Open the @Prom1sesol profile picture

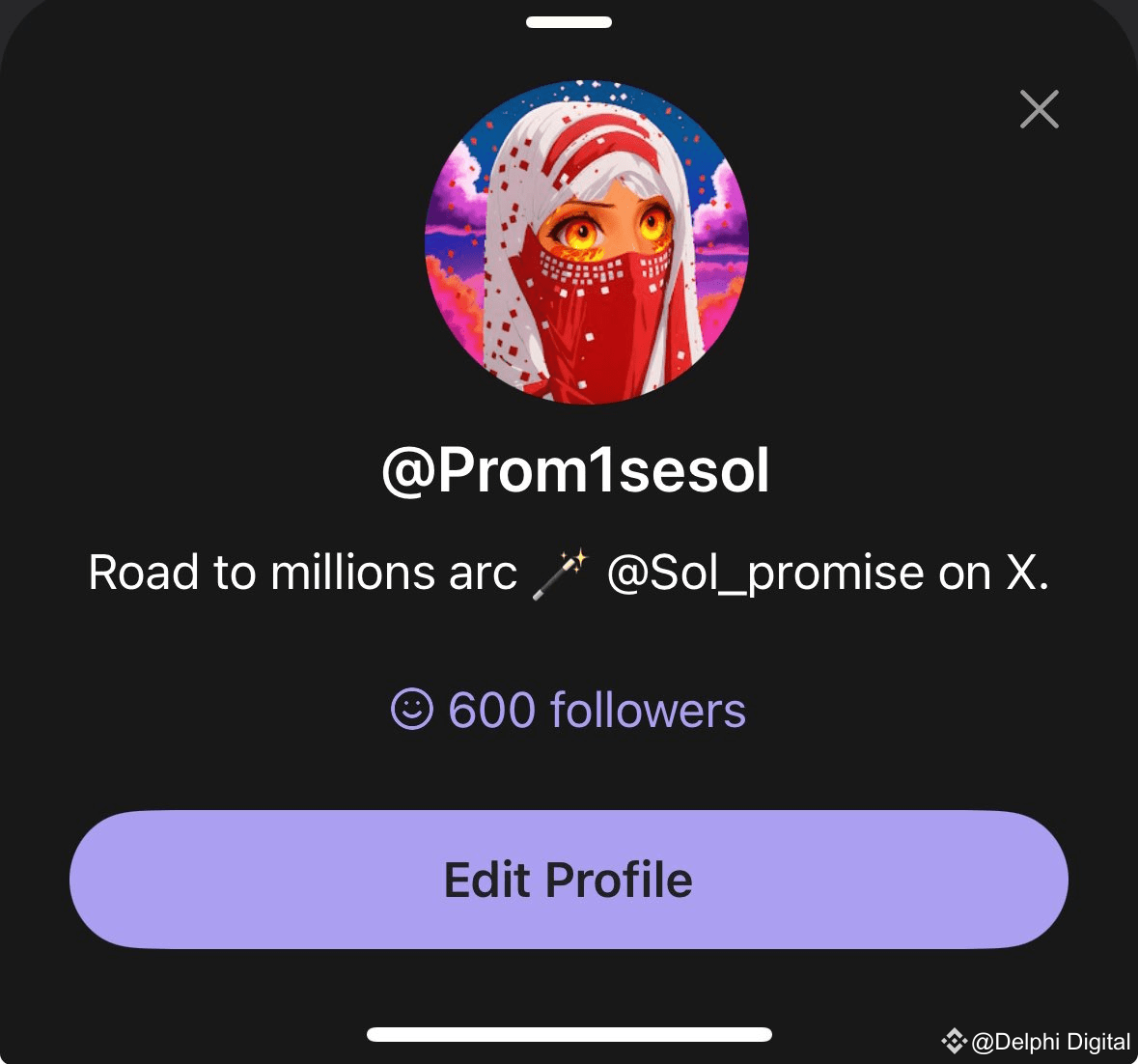pos(587,242)
